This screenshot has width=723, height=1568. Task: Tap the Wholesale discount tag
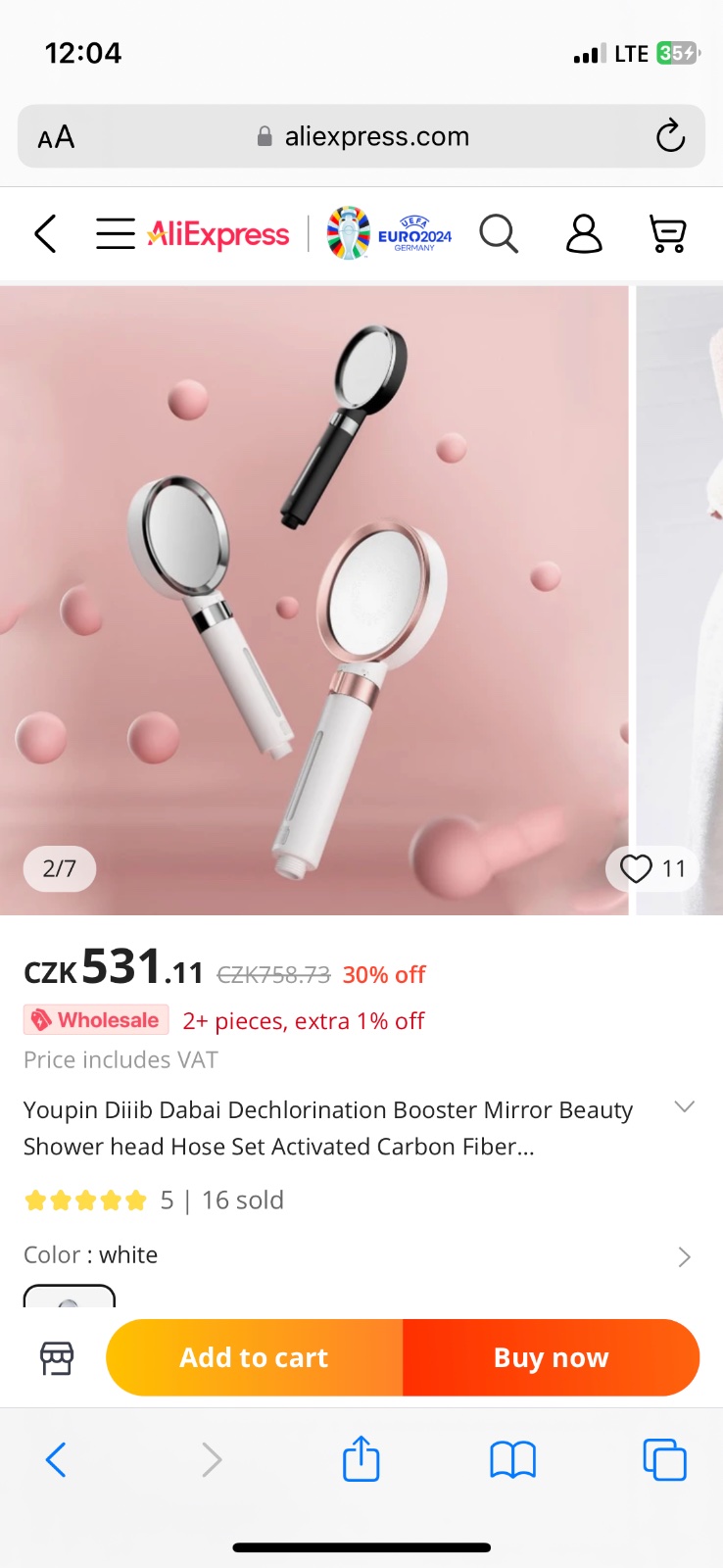(x=96, y=1020)
